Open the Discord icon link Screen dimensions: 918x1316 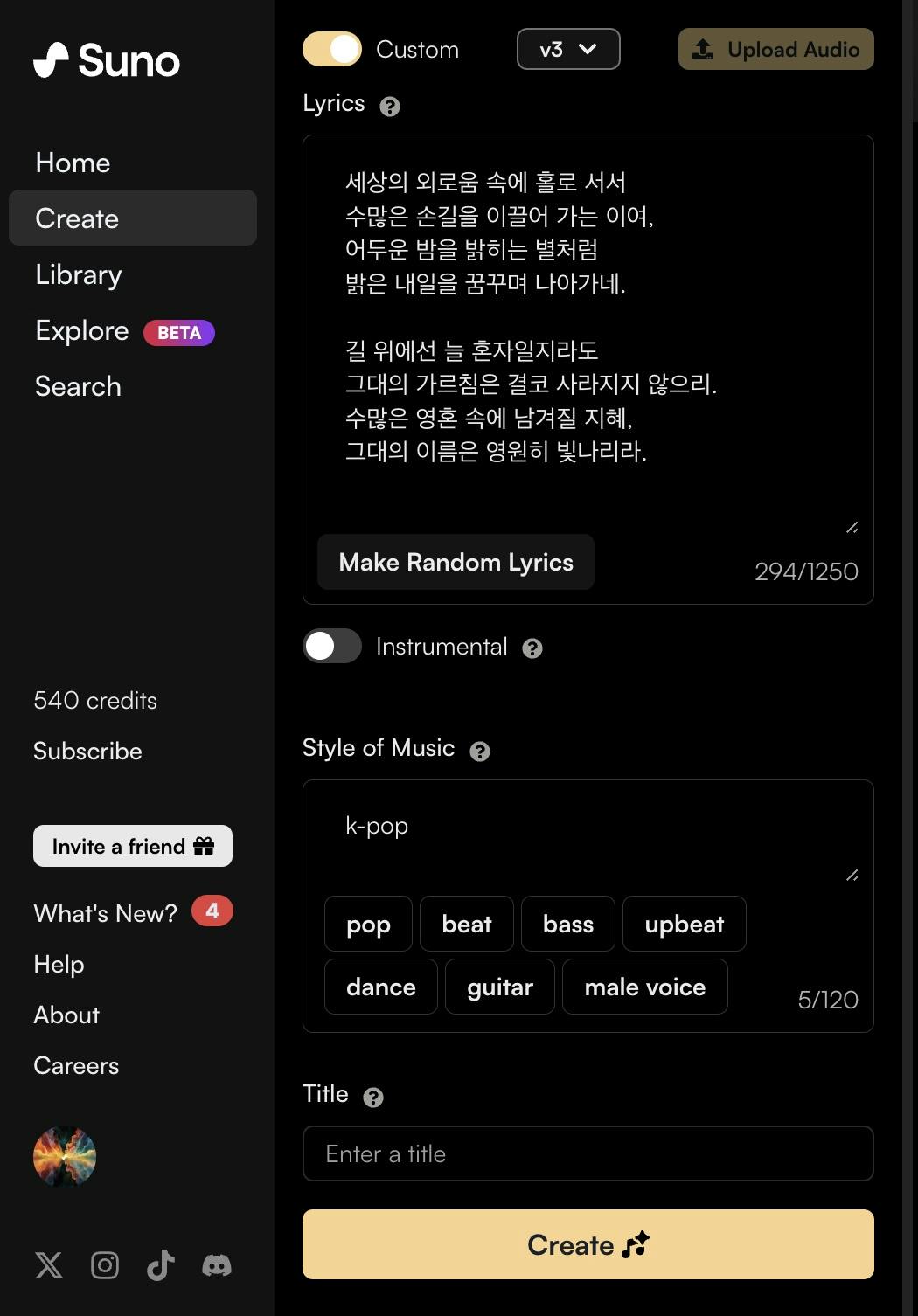tap(217, 1264)
